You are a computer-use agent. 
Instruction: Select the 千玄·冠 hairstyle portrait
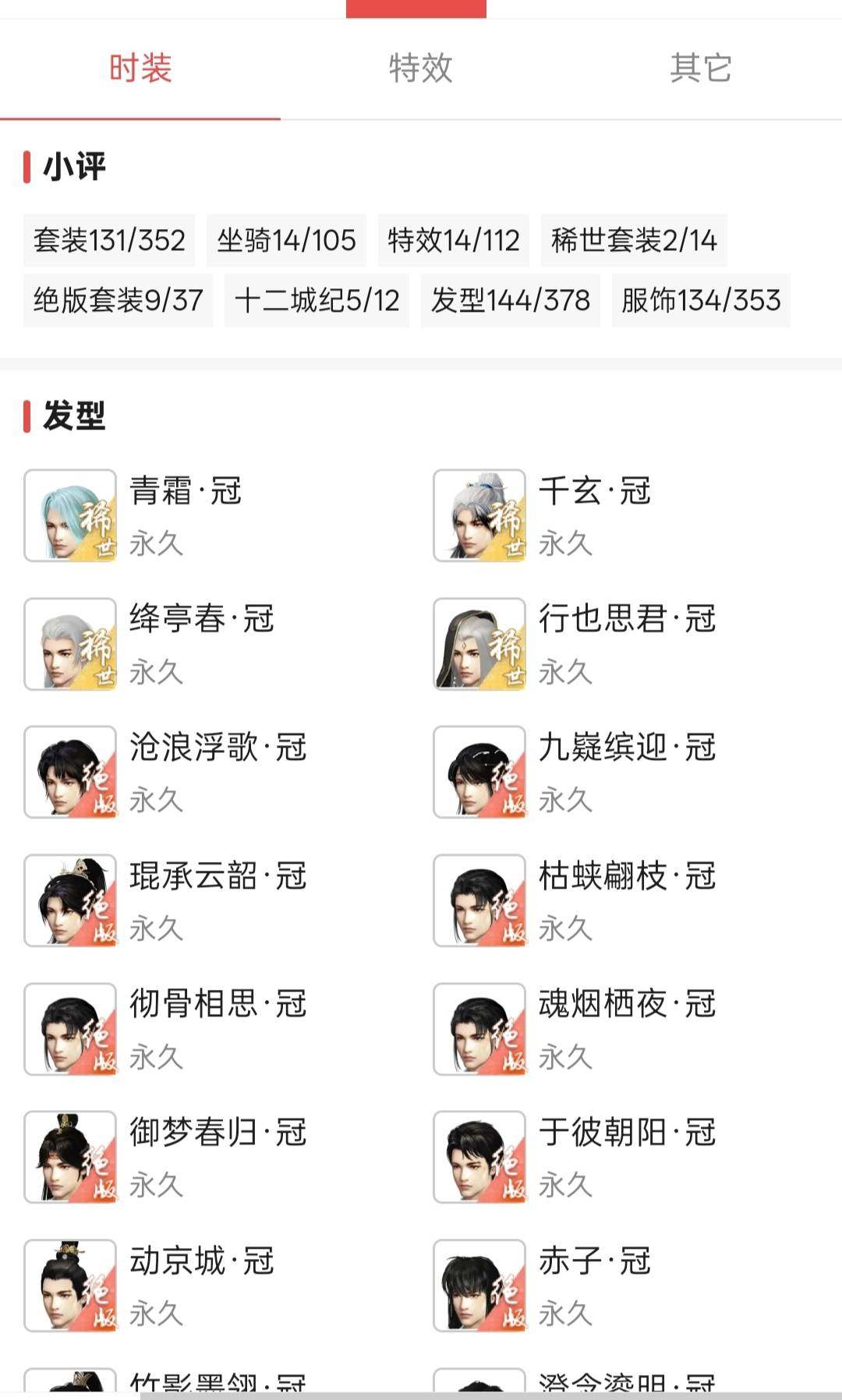(x=479, y=514)
